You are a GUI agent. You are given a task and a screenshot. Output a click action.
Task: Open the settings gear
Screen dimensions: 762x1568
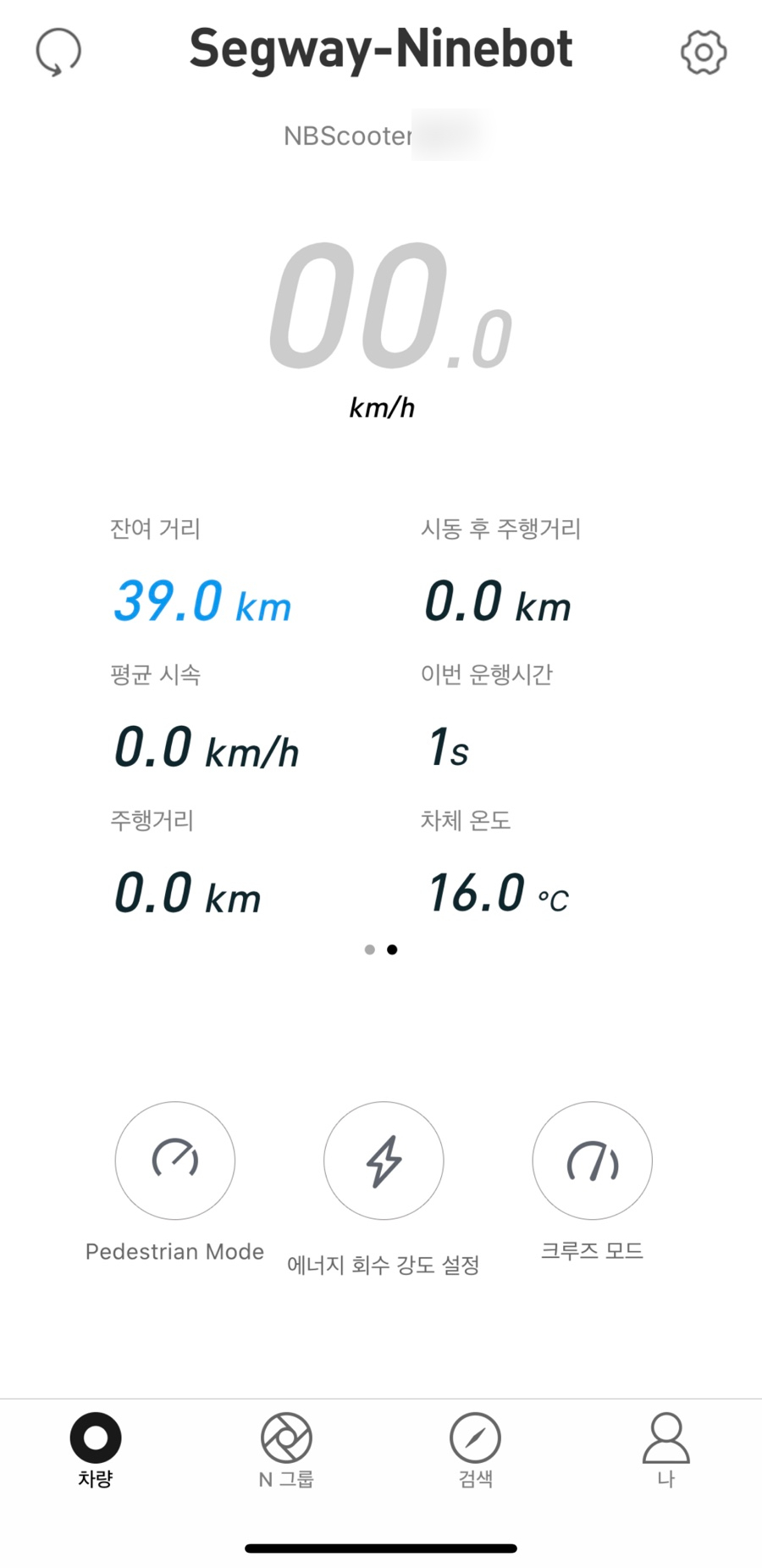[x=703, y=53]
